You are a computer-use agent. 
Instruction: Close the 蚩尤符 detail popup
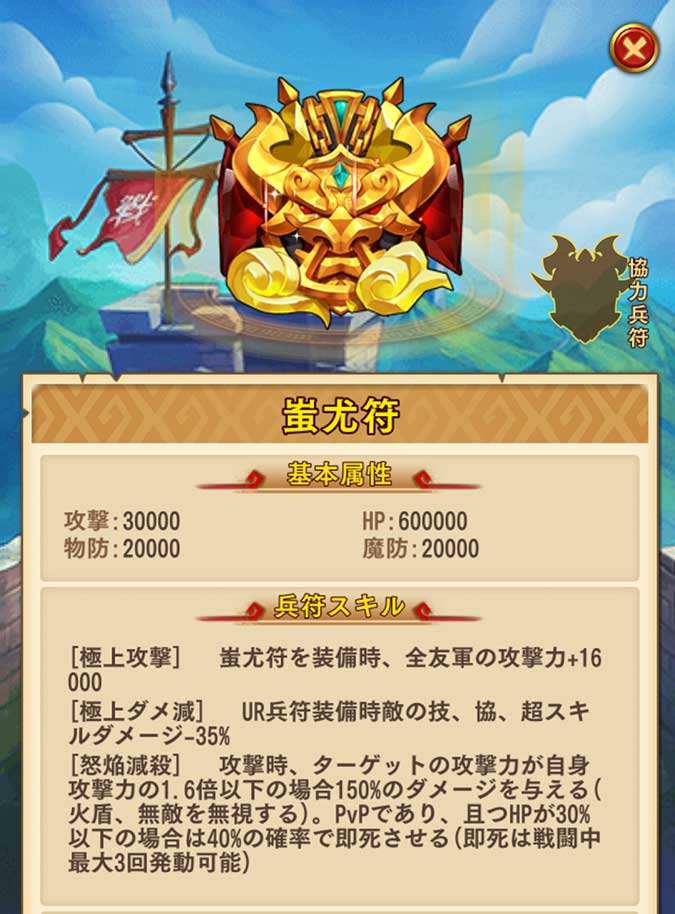click(634, 47)
